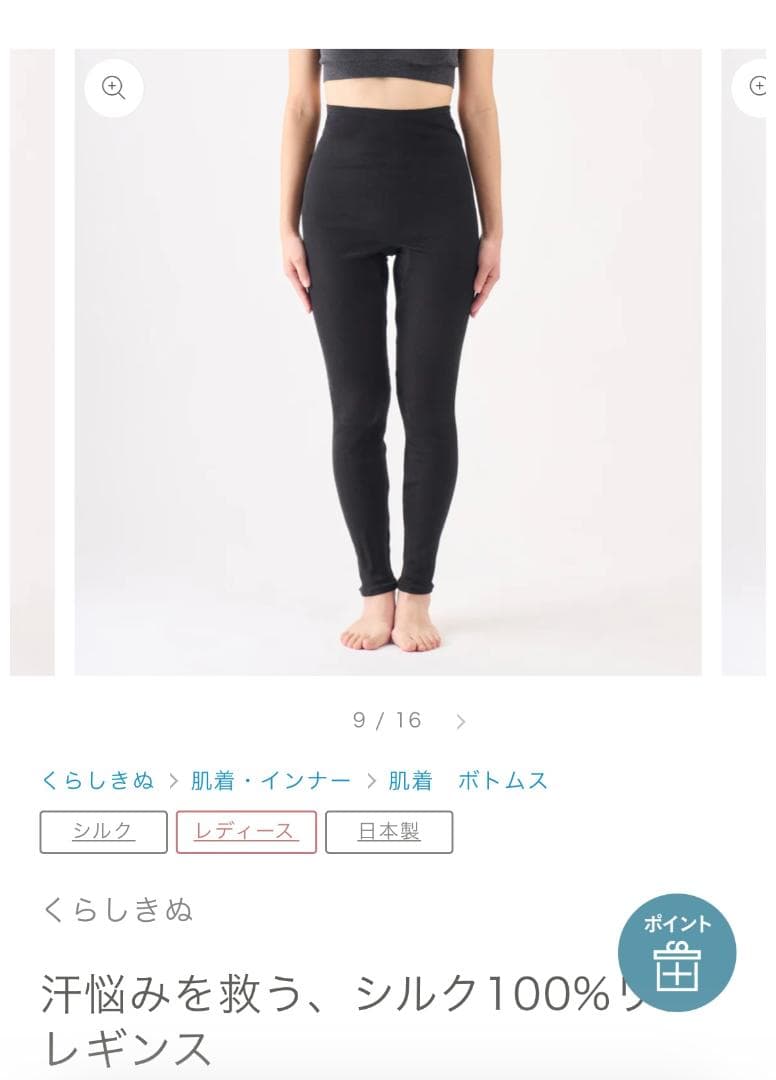Go to the next product image

pyautogui.click(x=460, y=721)
